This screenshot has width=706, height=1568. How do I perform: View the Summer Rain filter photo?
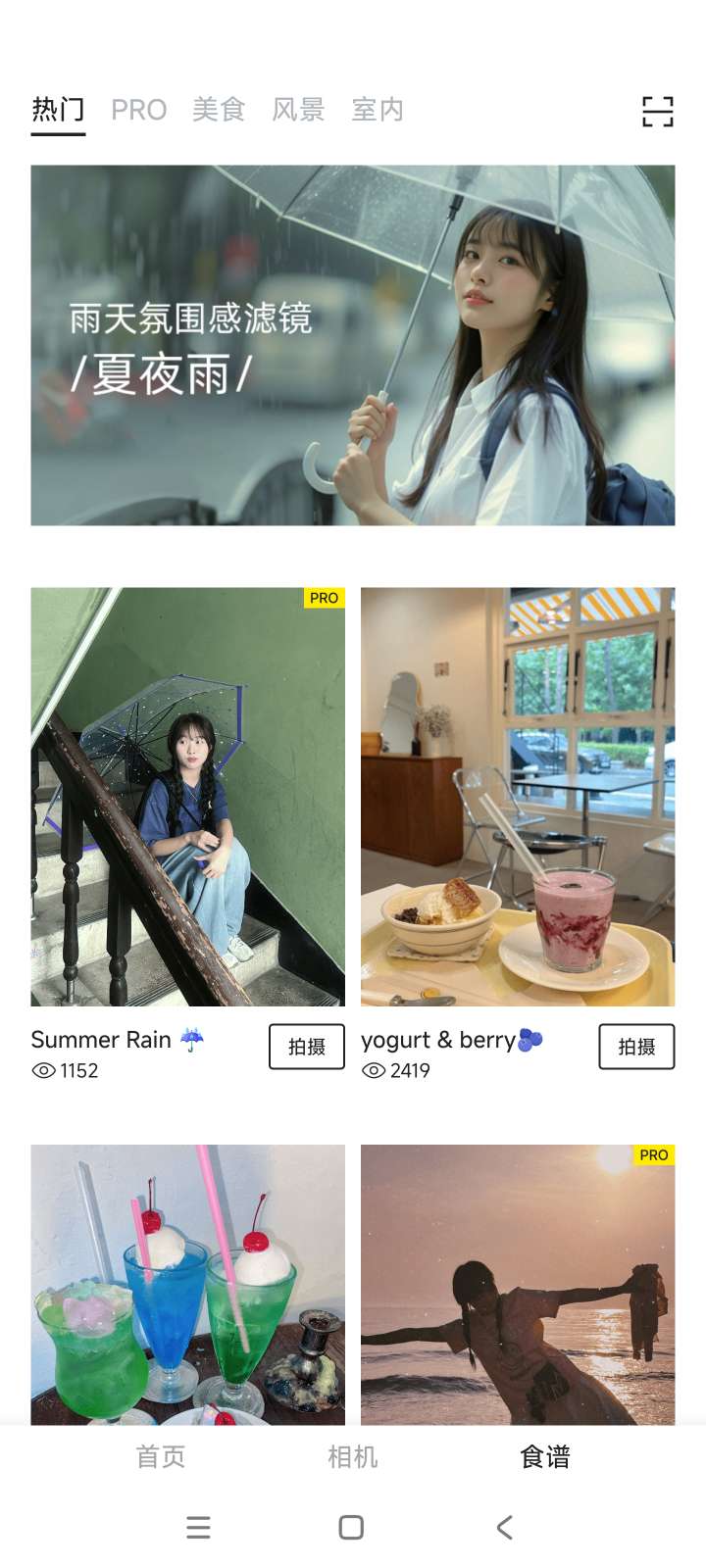187,796
